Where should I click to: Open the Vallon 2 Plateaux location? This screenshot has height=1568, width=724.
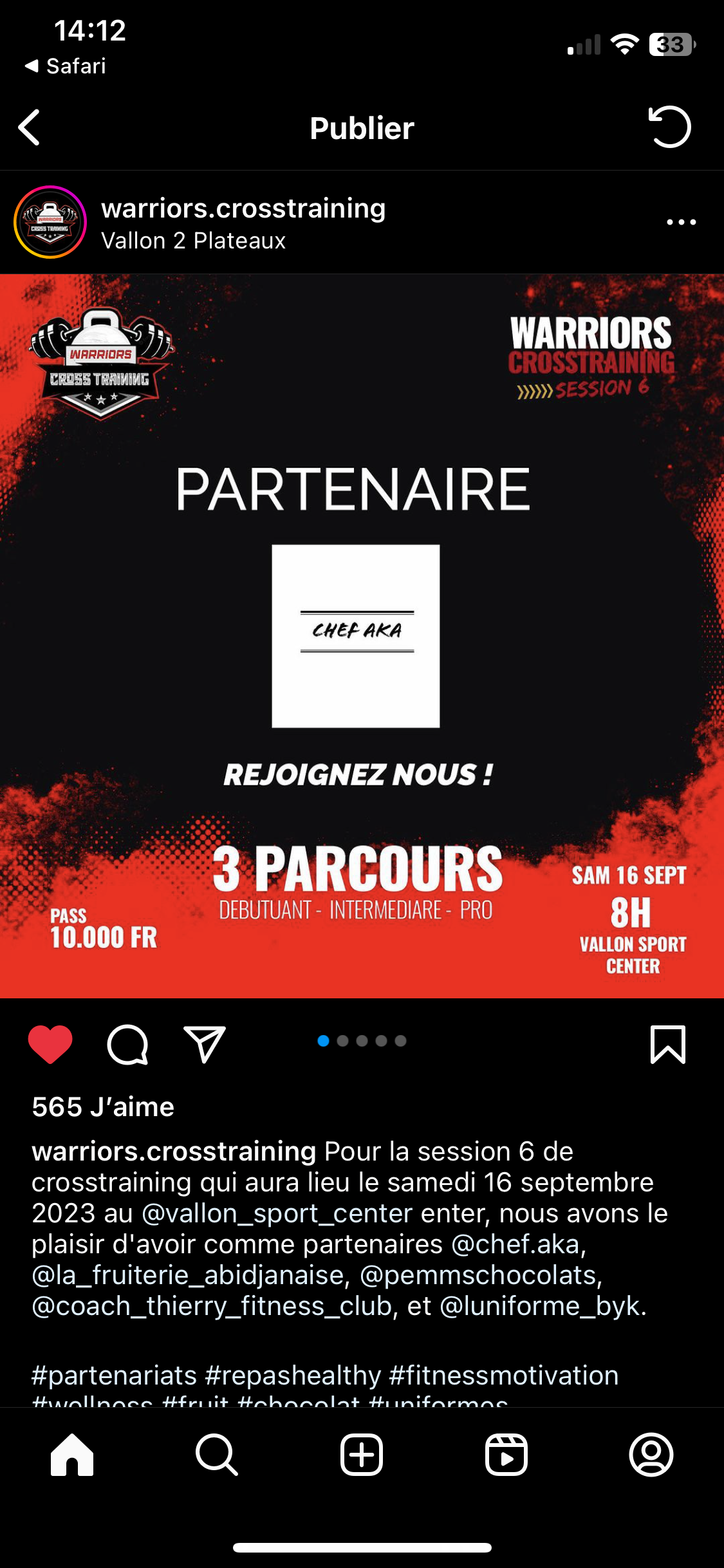(x=193, y=241)
